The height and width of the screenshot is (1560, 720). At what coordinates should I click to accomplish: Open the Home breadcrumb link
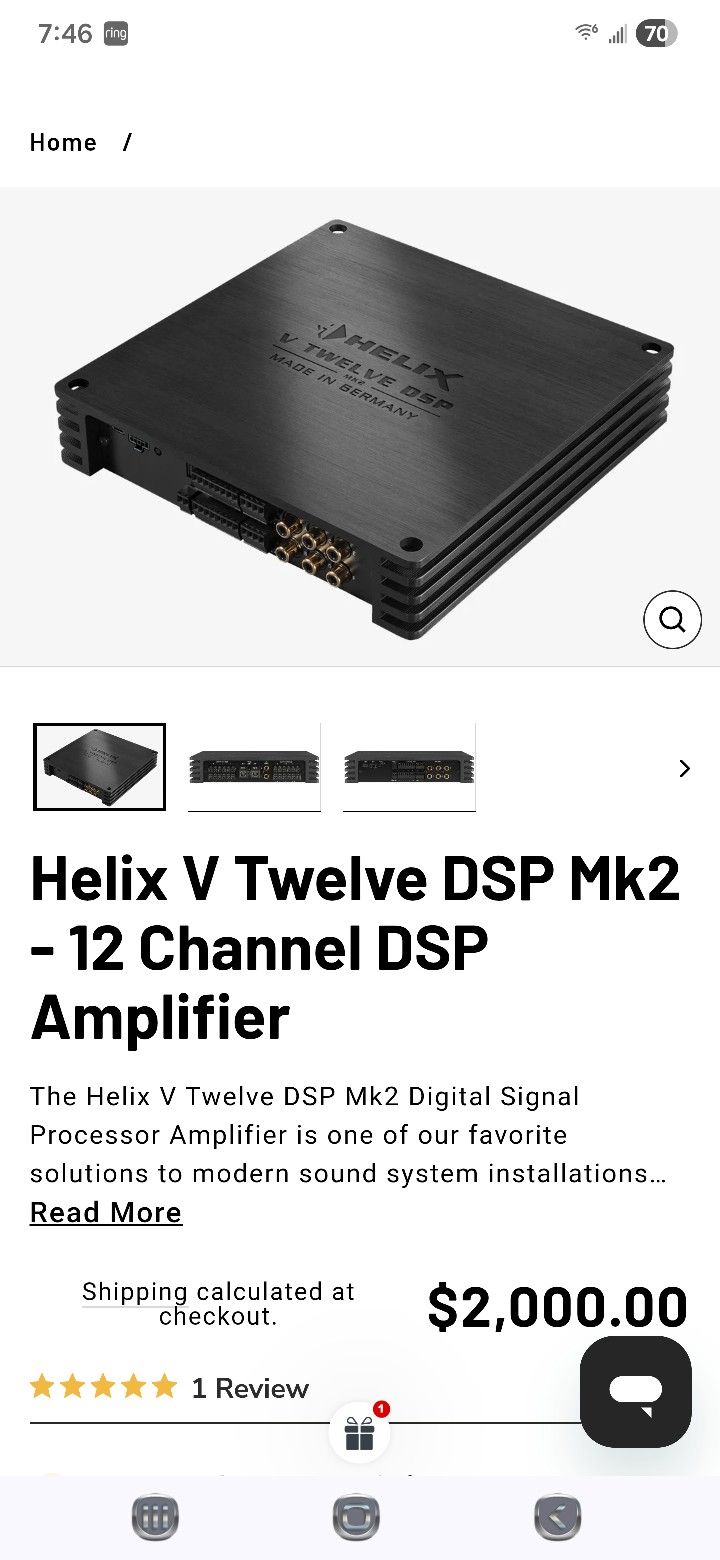(63, 143)
